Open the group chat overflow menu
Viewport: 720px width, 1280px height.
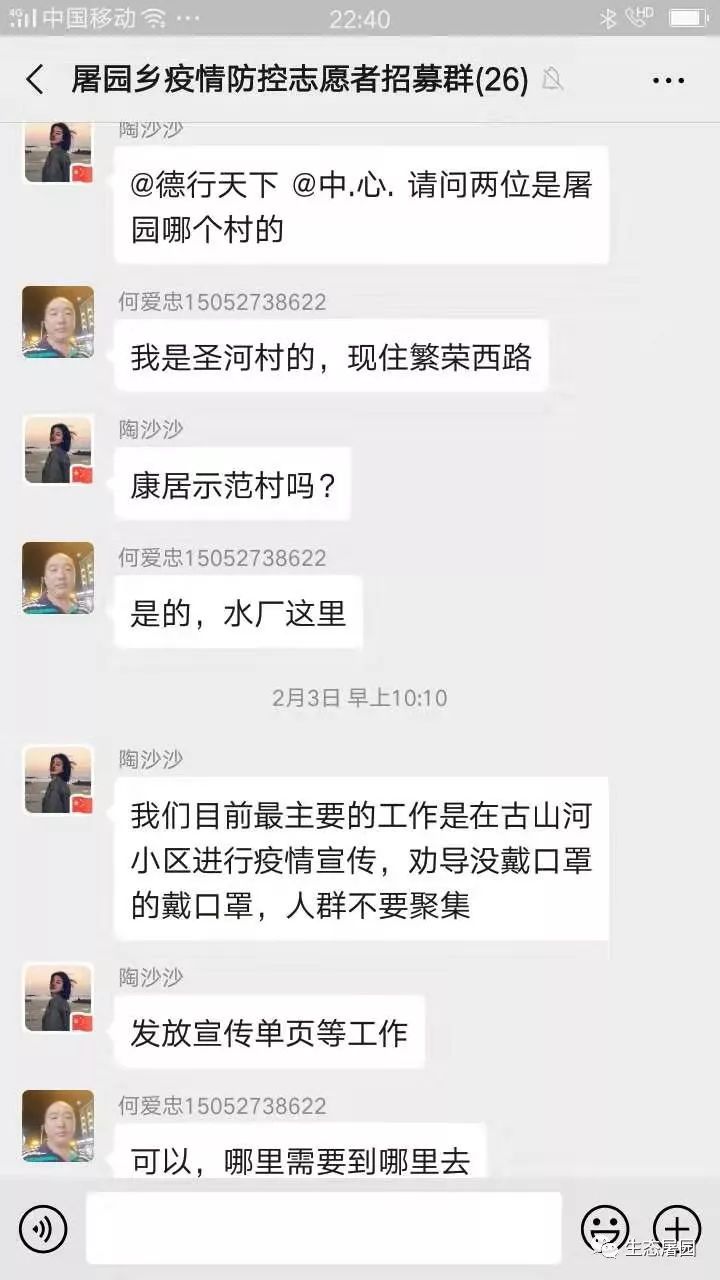point(668,80)
